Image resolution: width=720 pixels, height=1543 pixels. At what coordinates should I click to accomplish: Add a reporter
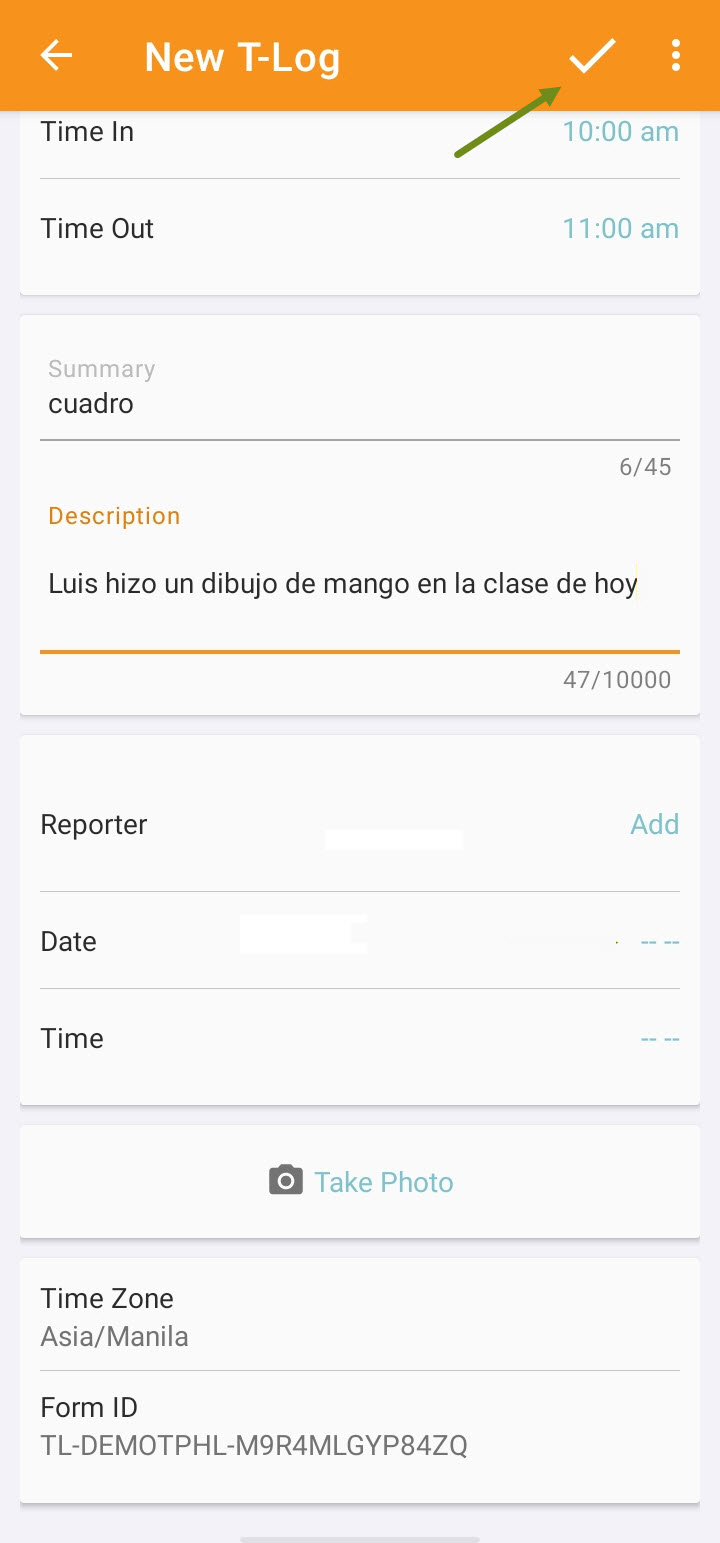pos(655,824)
